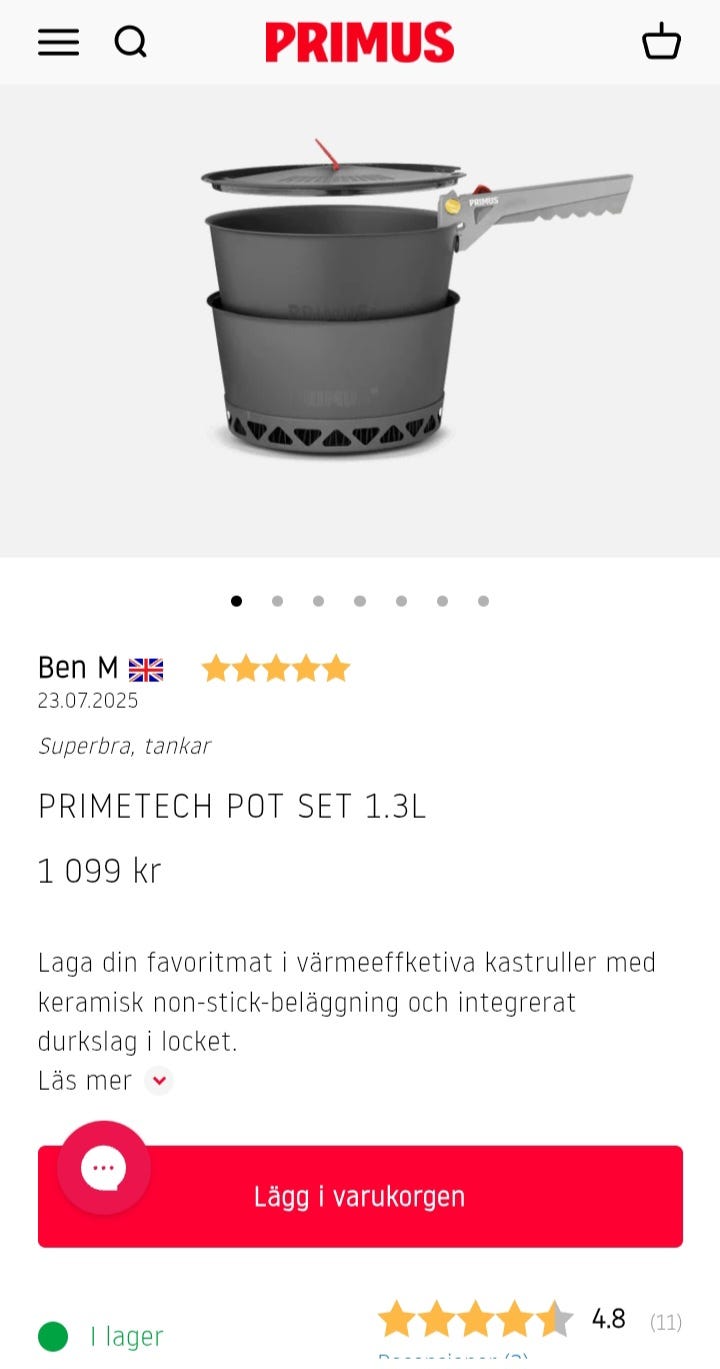Select the first carousel dot

click(x=237, y=601)
